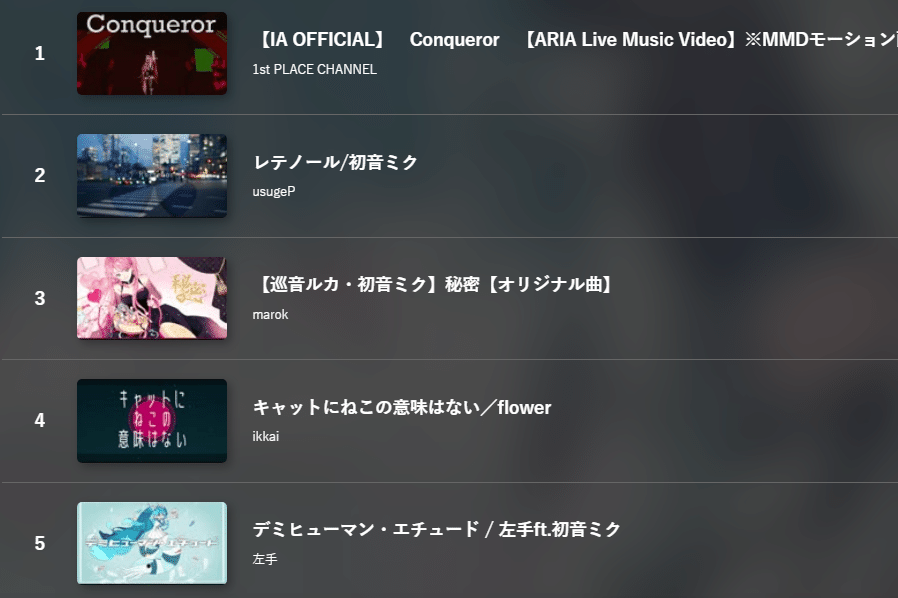Select キャットにねこの意味はない／flower by ikkai
The width and height of the screenshot is (898, 598).
402,408
